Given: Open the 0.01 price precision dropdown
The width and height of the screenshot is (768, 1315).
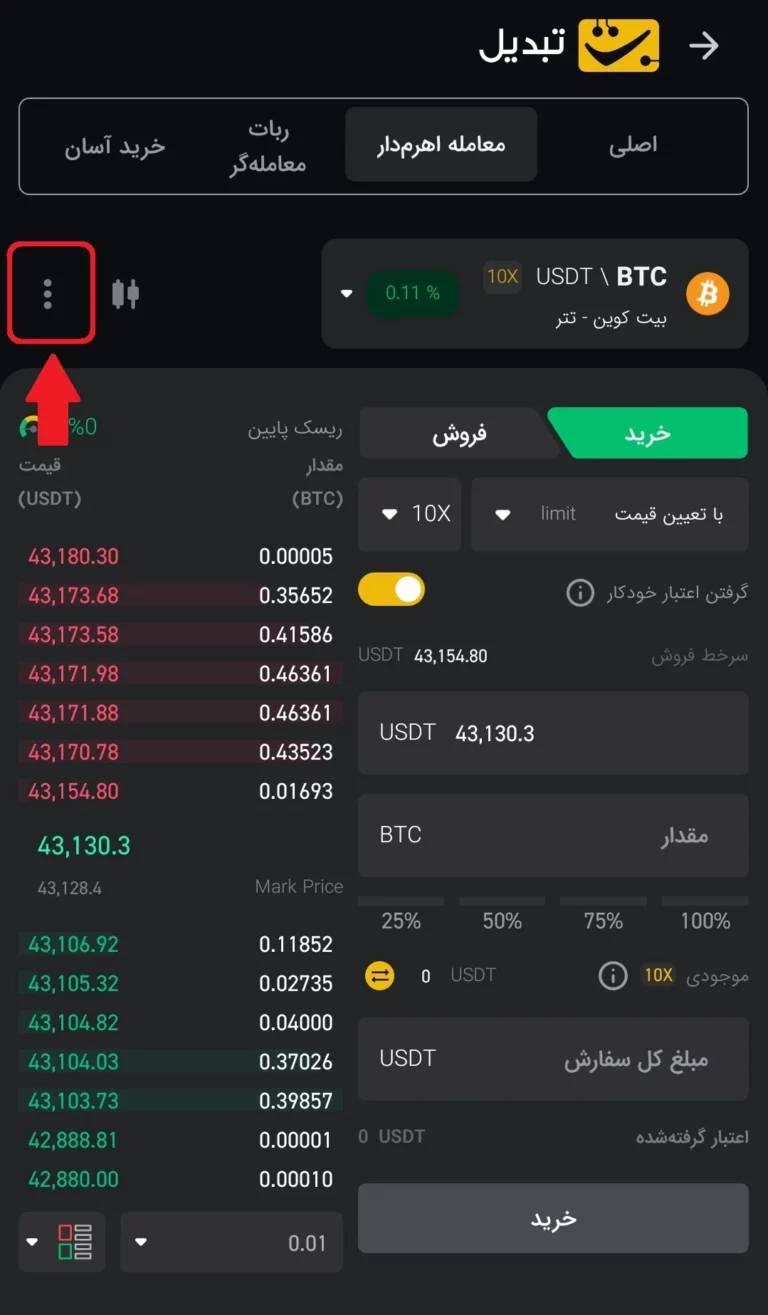Looking at the screenshot, I should point(231,1242).
